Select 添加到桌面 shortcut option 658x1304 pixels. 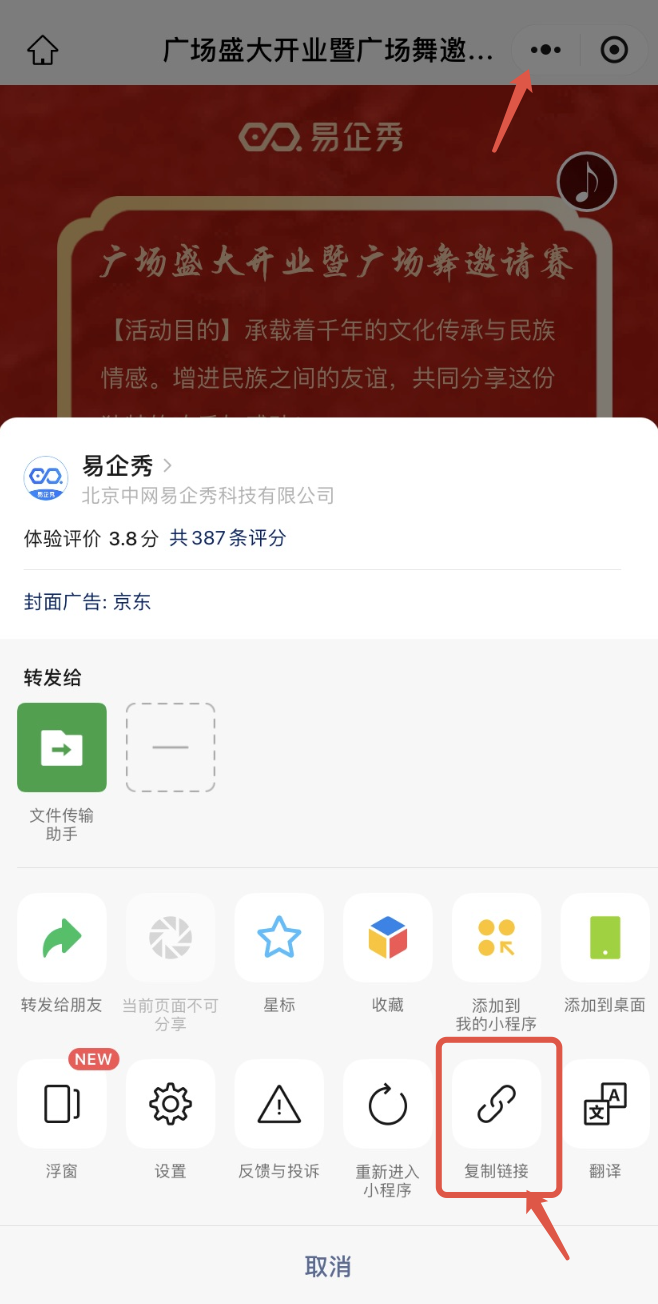pyautogui.click(x=605, y=938)
